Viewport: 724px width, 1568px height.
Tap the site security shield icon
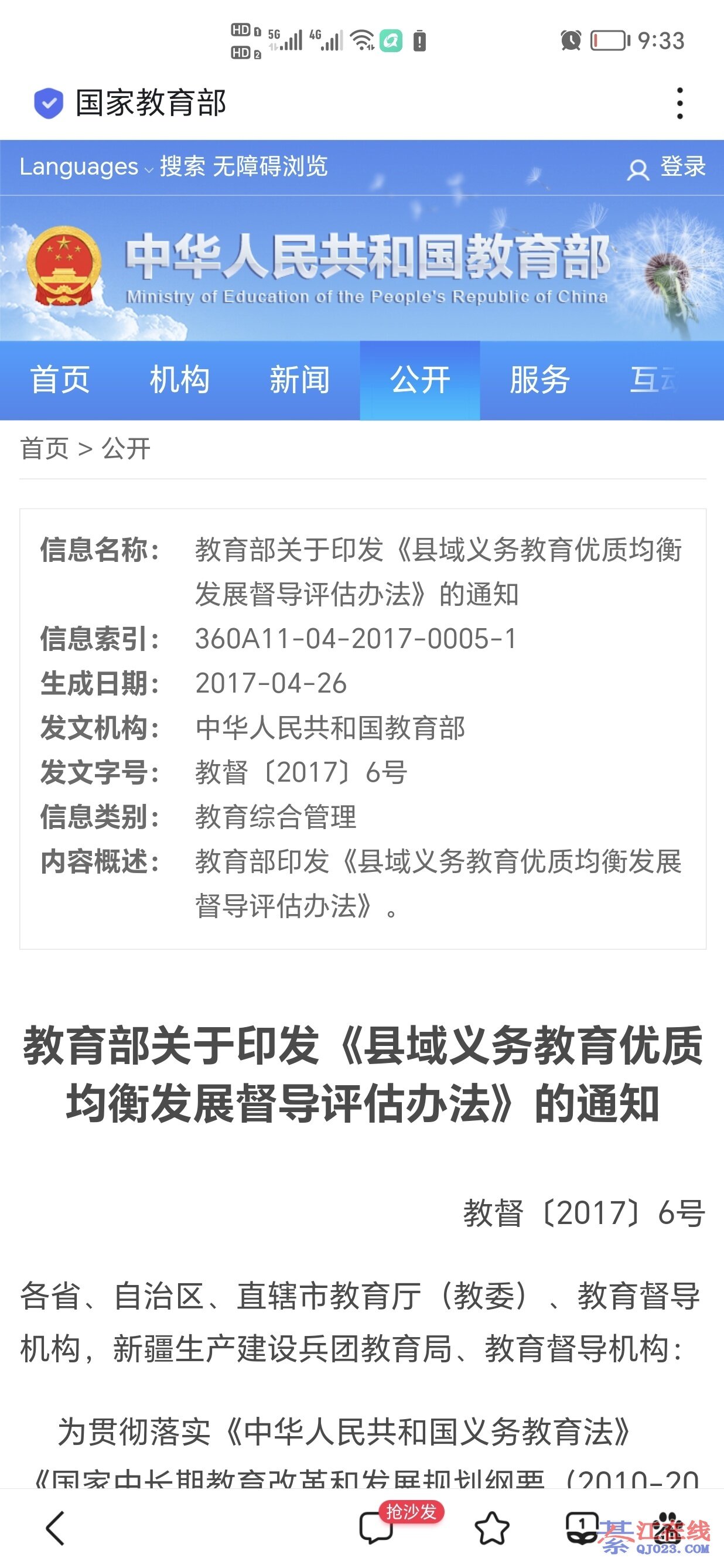[49, 103]
